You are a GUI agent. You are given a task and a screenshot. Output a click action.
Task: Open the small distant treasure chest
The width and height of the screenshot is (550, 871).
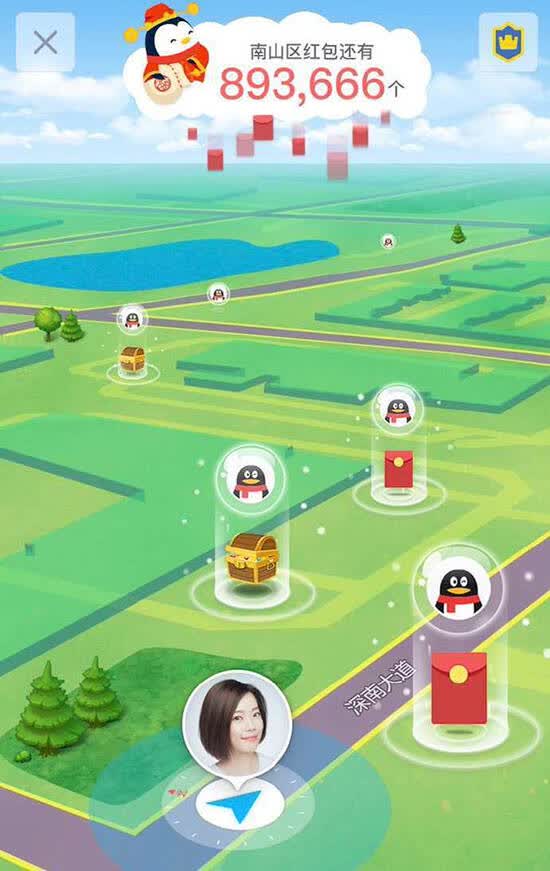132,359
